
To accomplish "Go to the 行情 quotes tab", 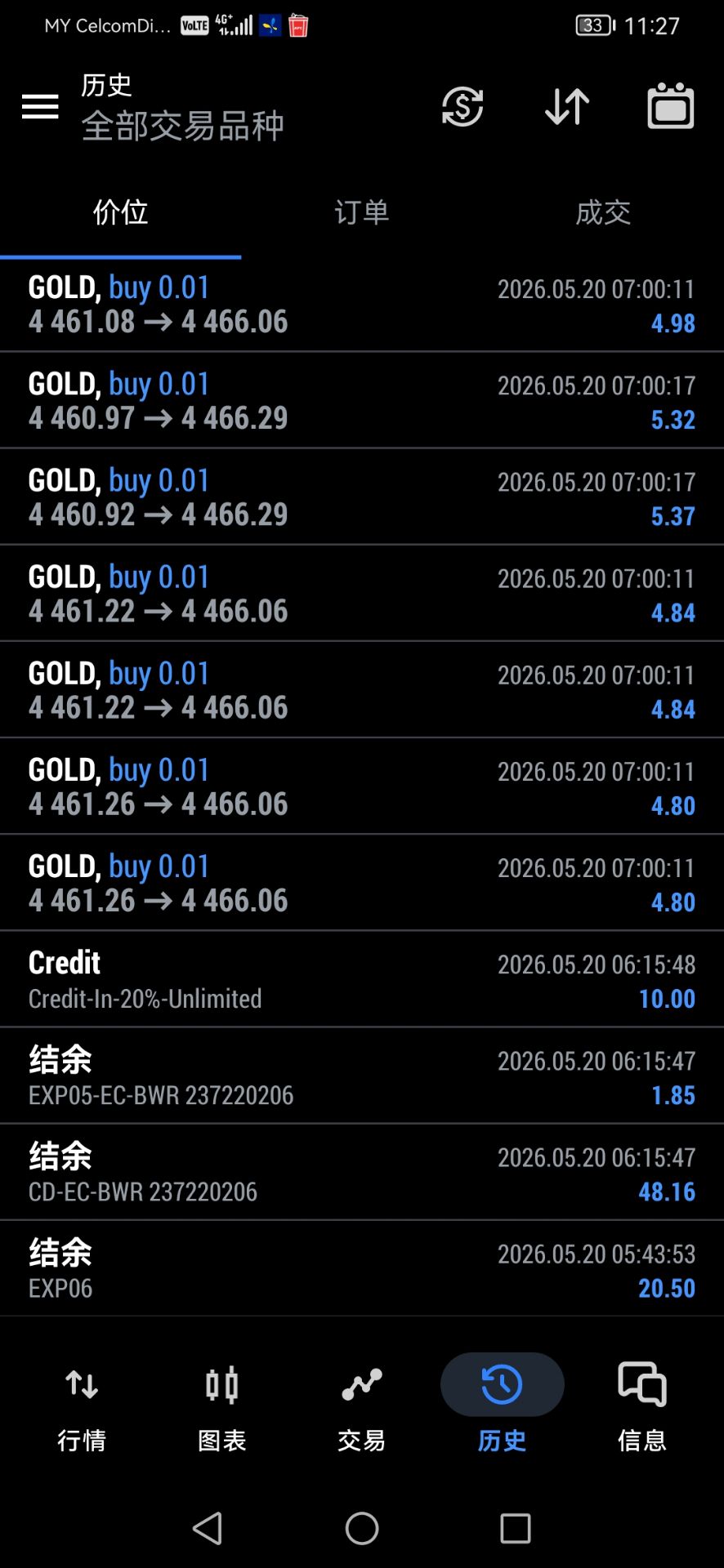I will [x=82, y=1409].
